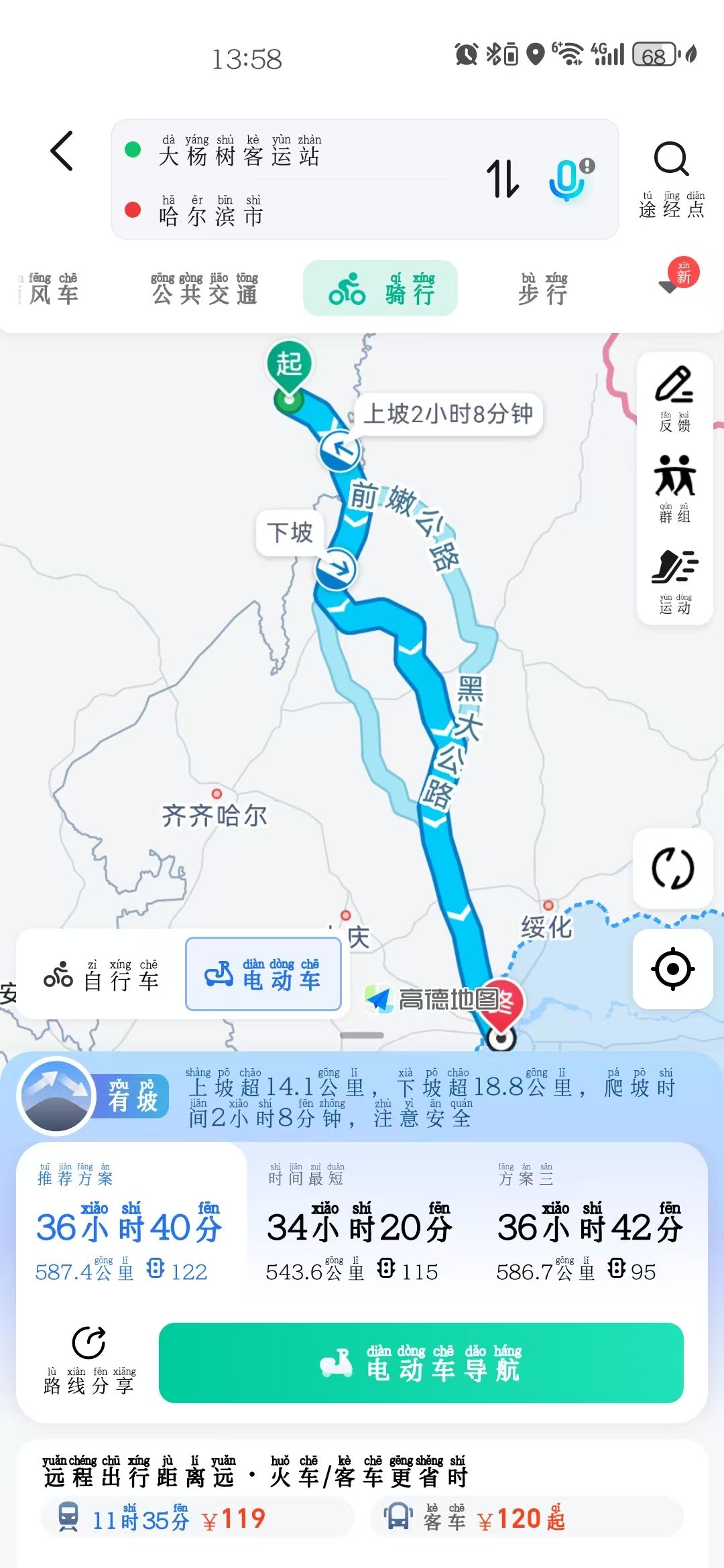
Task: Start 电动车导航 navigation
Action: 421,1362
